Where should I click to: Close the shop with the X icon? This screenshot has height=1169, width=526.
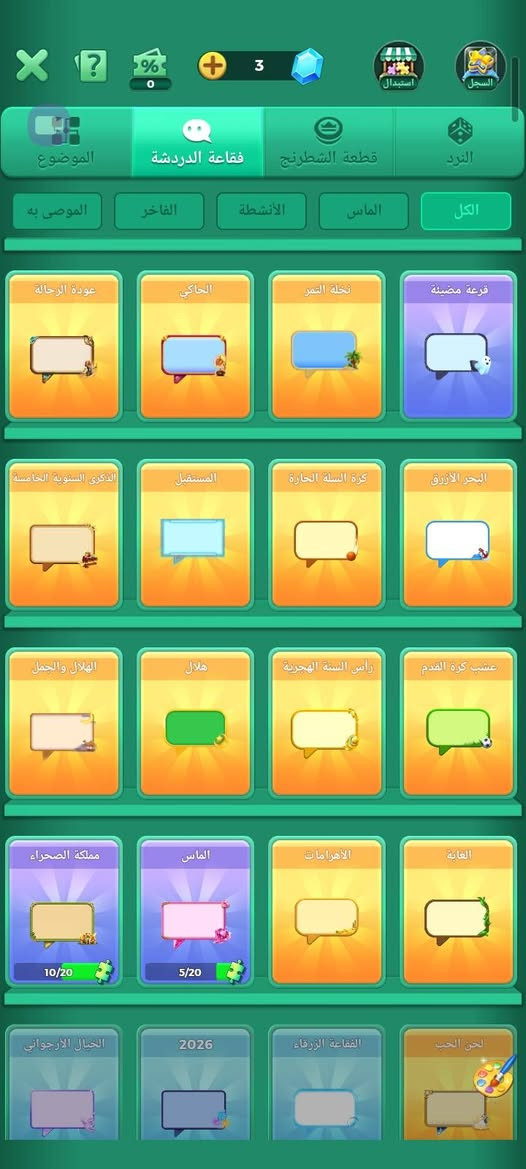(x=32, y=66)
